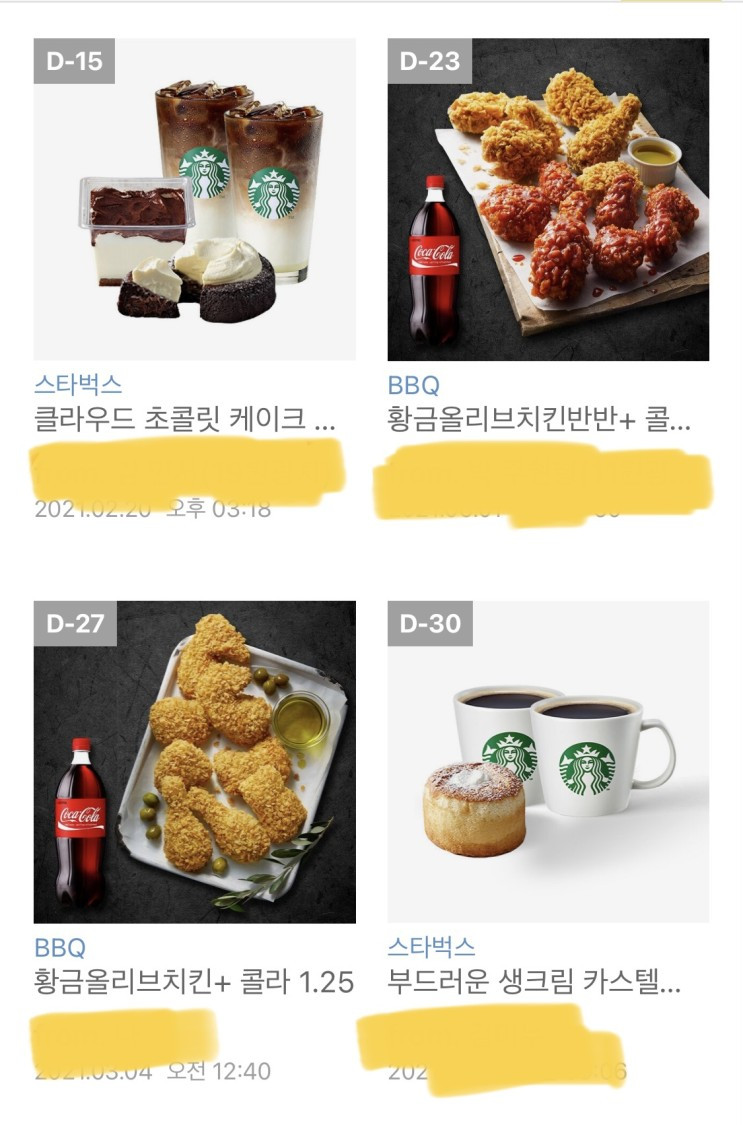Select the 스타벅스 부드러운 생크림 카스텔라 coupon
Image resolution: width=743 pixels, height=1125 pixels.
coord(548,762)
